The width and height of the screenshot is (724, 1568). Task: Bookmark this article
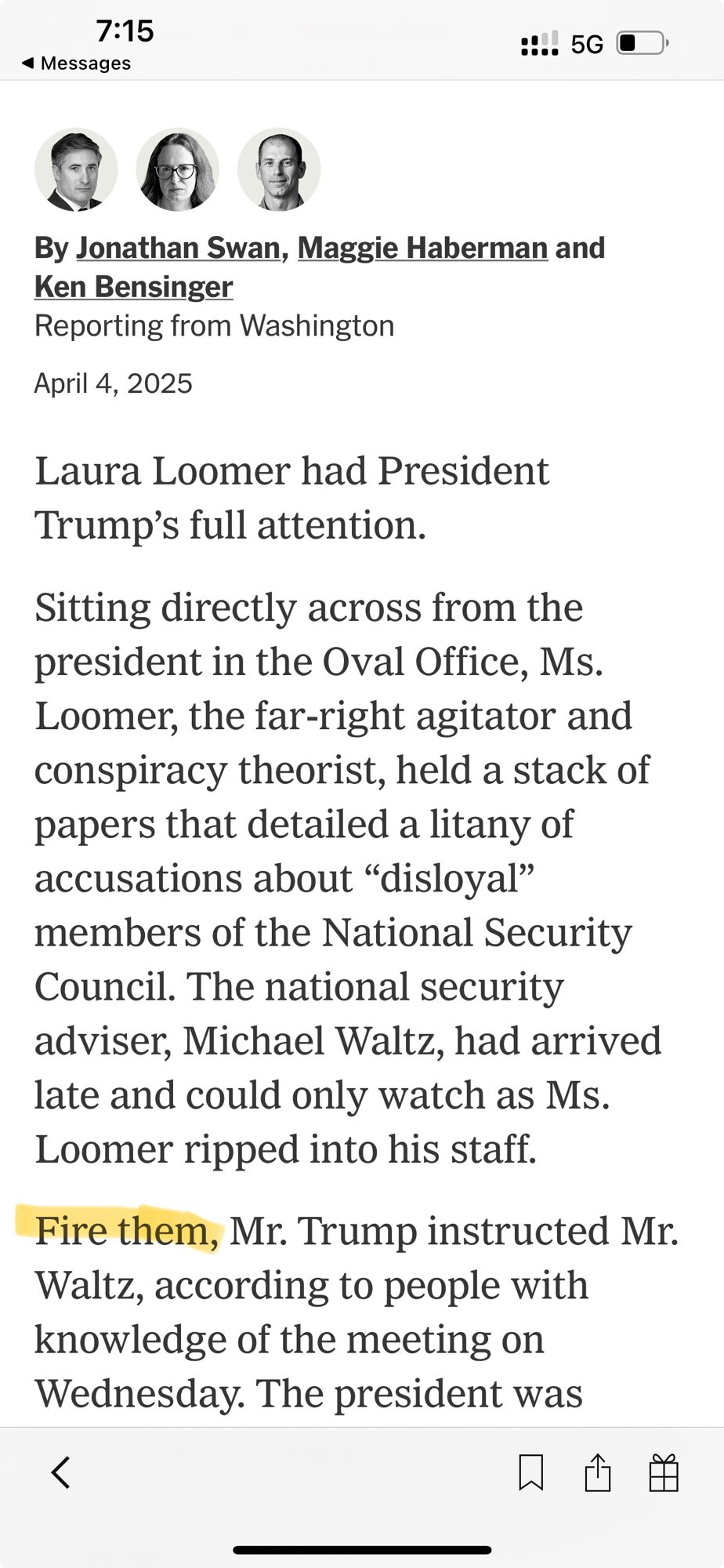[530, 1472]
